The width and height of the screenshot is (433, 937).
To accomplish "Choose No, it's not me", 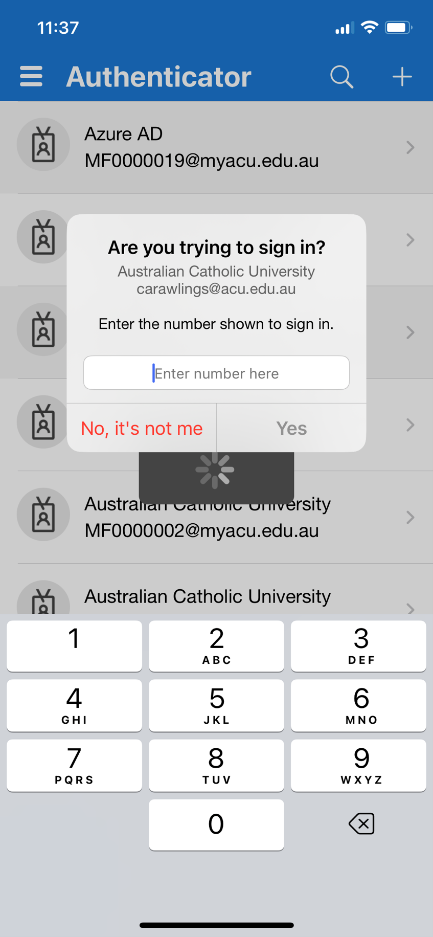I will pos(142,428).
